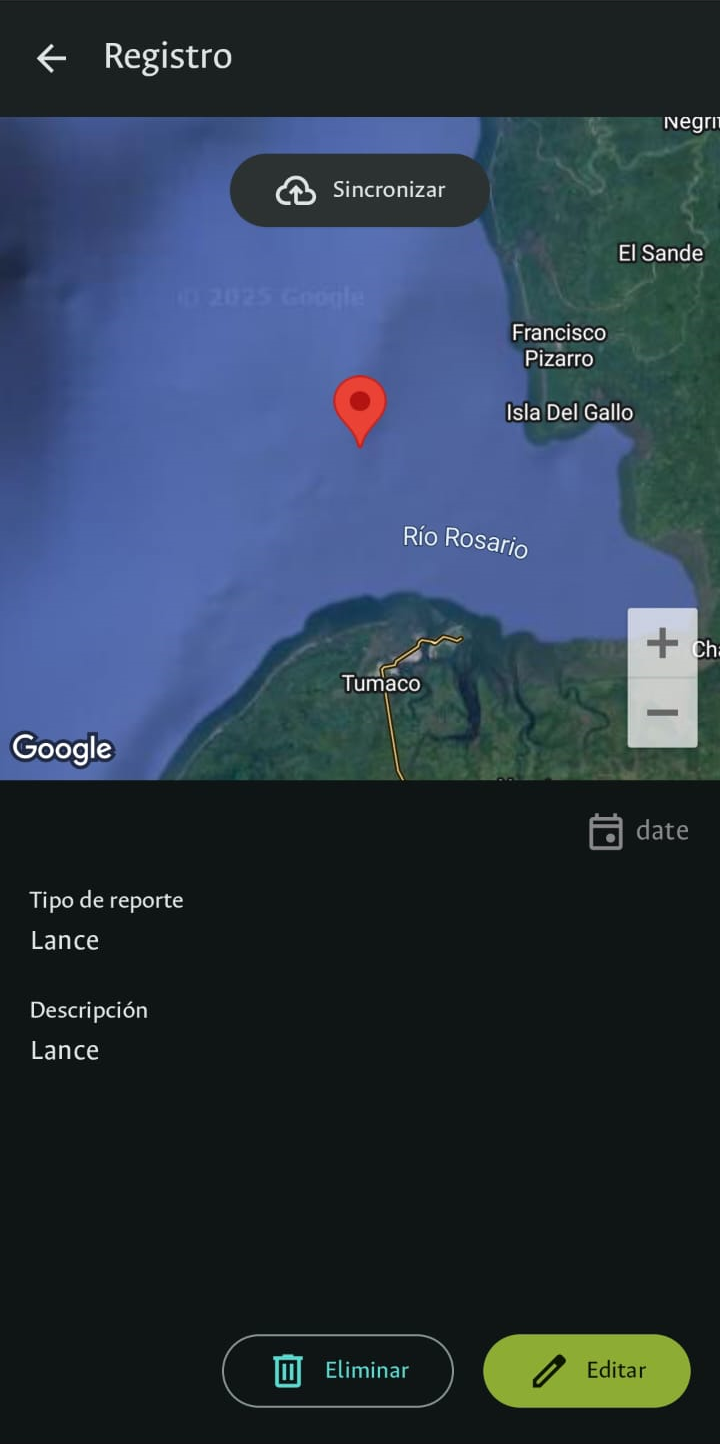720x1444 pixels.
Task: Delete this record with Eliminar
Action: (338, 1371)
